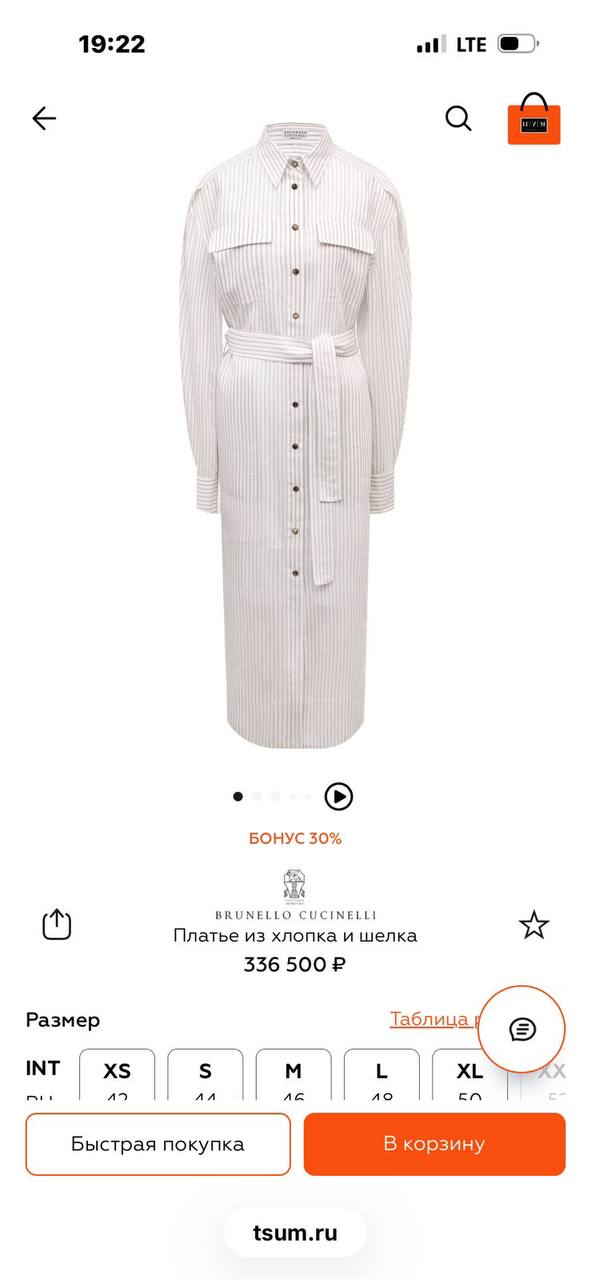
Task: Open the chat bubble button
Action: point(522,1029)
